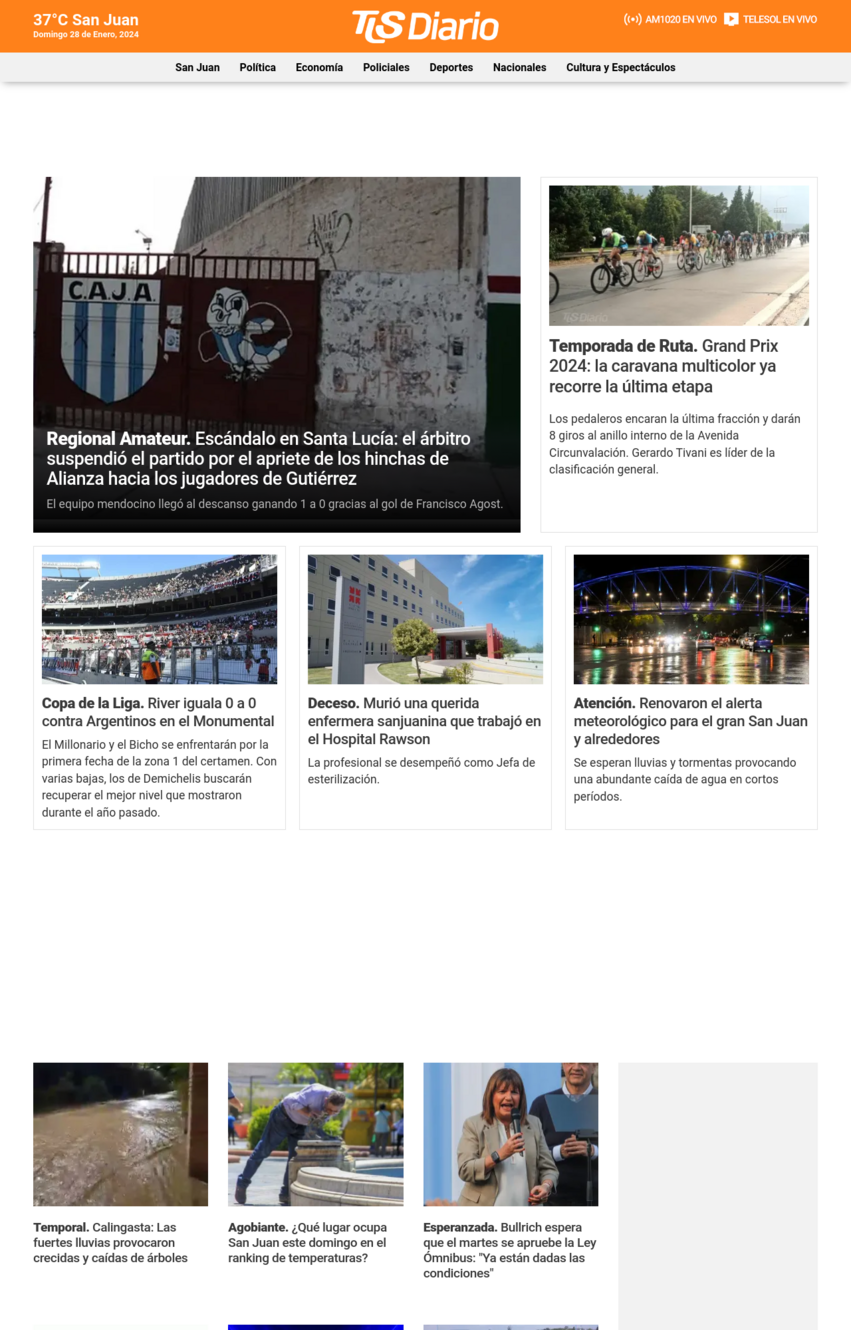This screenshot has width=851, height=1330.
Task: Open the Policiales section
Action: click(386, 68)
